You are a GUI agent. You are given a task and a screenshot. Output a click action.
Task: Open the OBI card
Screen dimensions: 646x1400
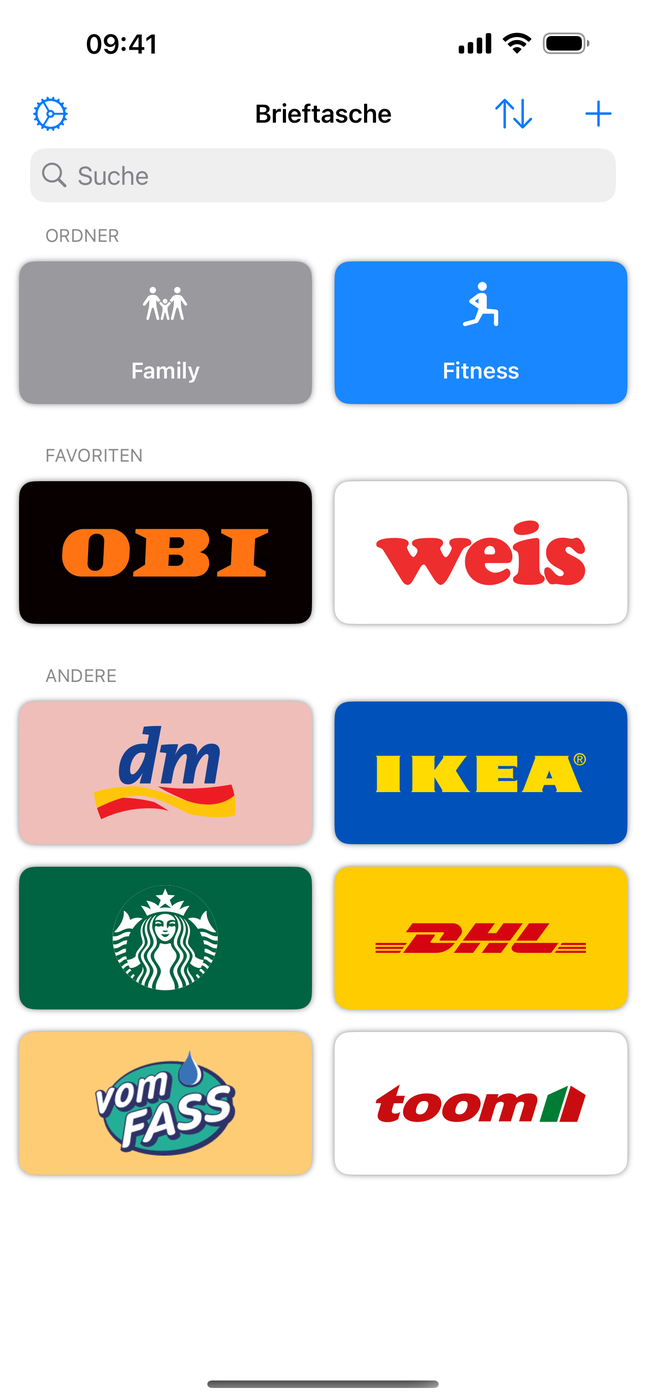coord(166,552)
